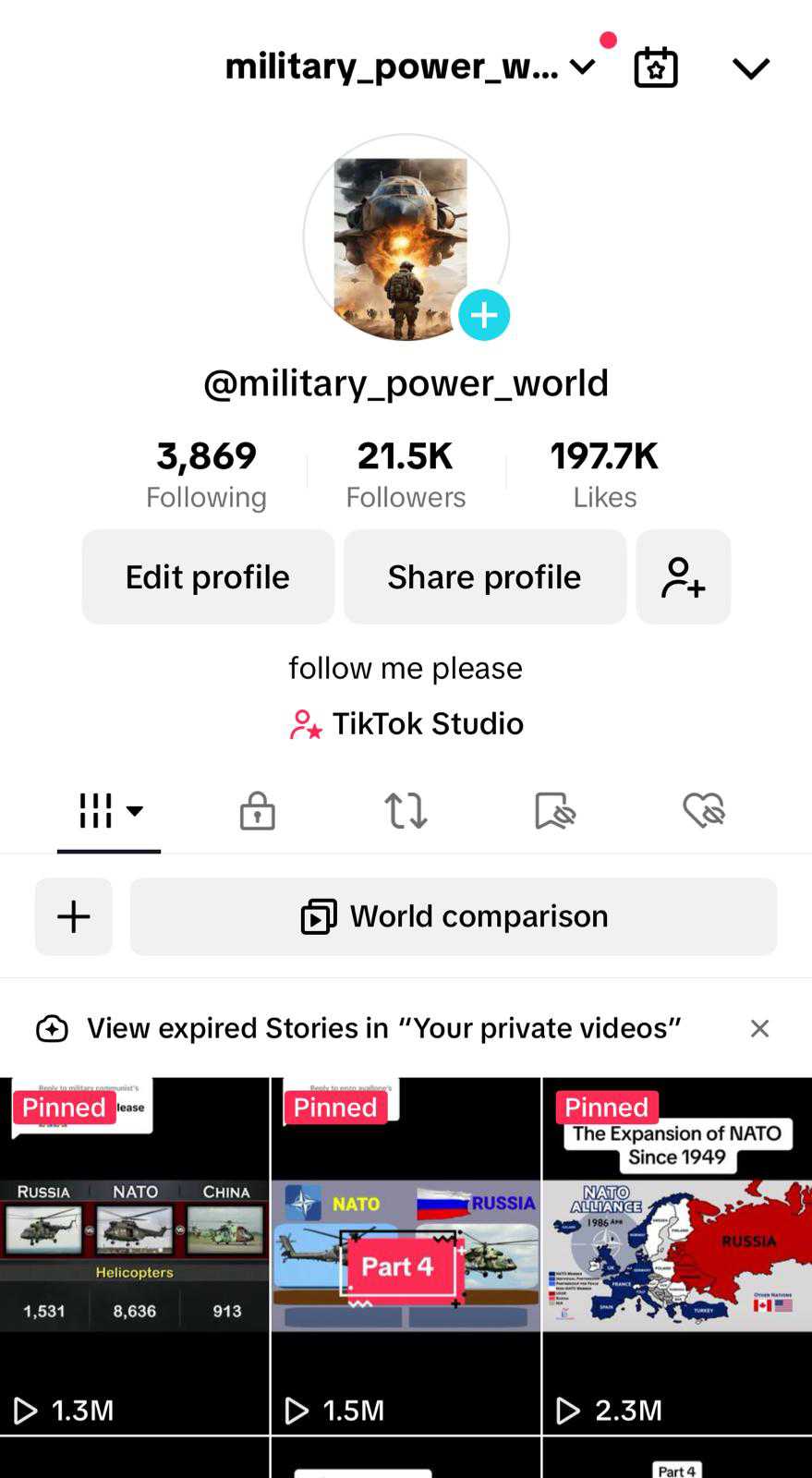Add a new playlist with plus button
The width and height of the screenshot is (812, 1478).
click(74, 916)
